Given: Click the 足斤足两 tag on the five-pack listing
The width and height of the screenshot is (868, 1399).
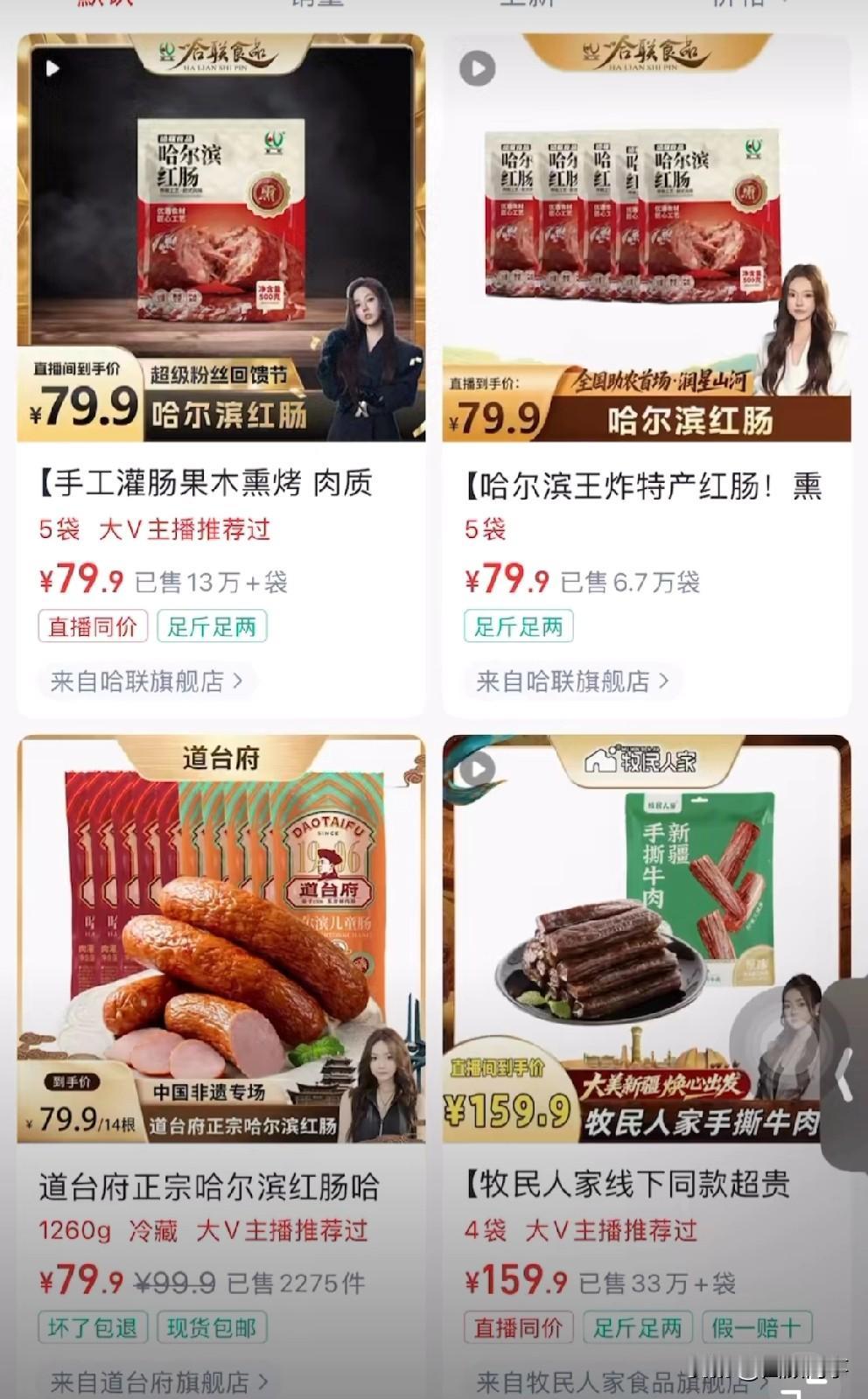Looking at the screenshot, I should pyautogui.click(x=518, y=625).
